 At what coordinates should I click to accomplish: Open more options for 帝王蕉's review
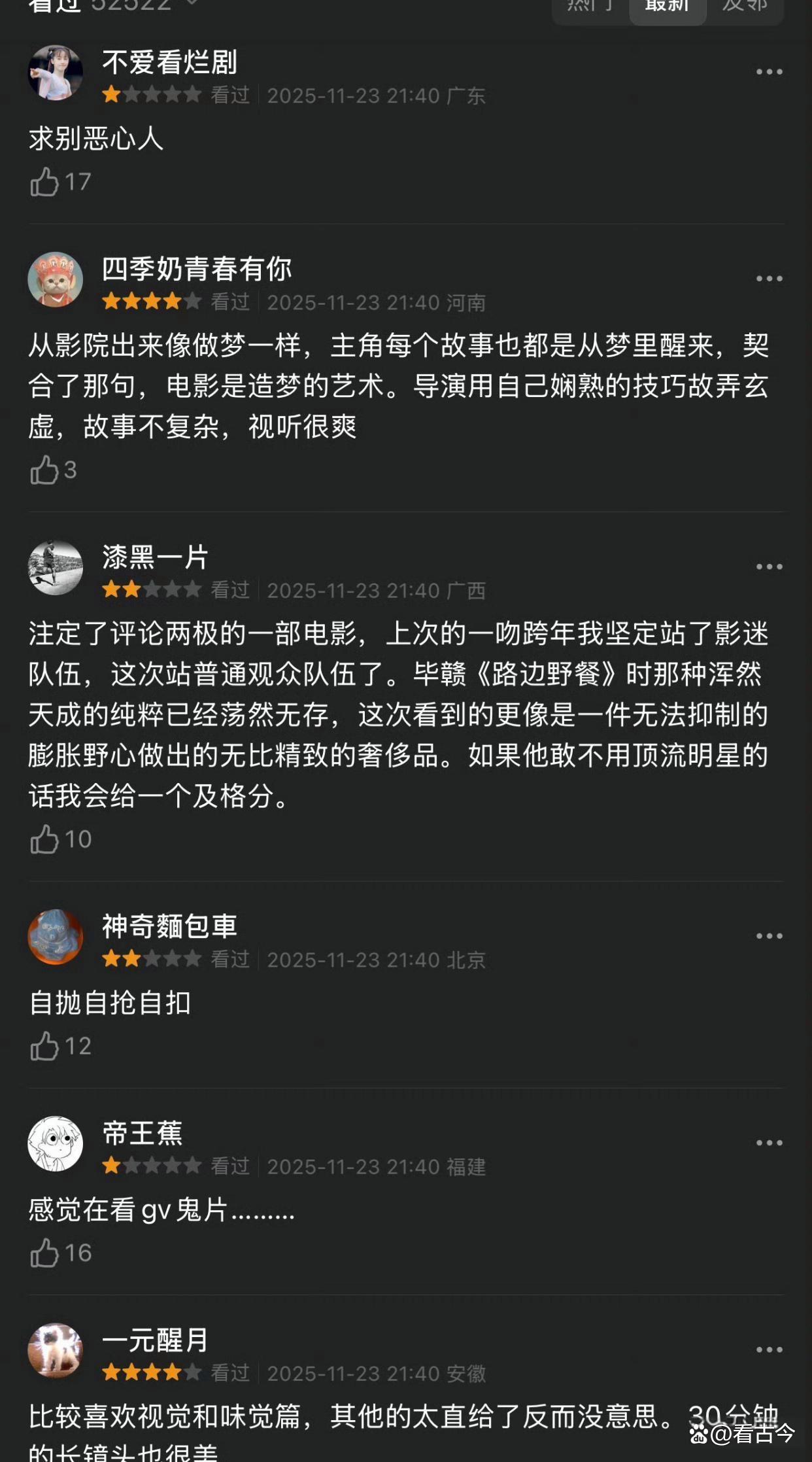769,1143
